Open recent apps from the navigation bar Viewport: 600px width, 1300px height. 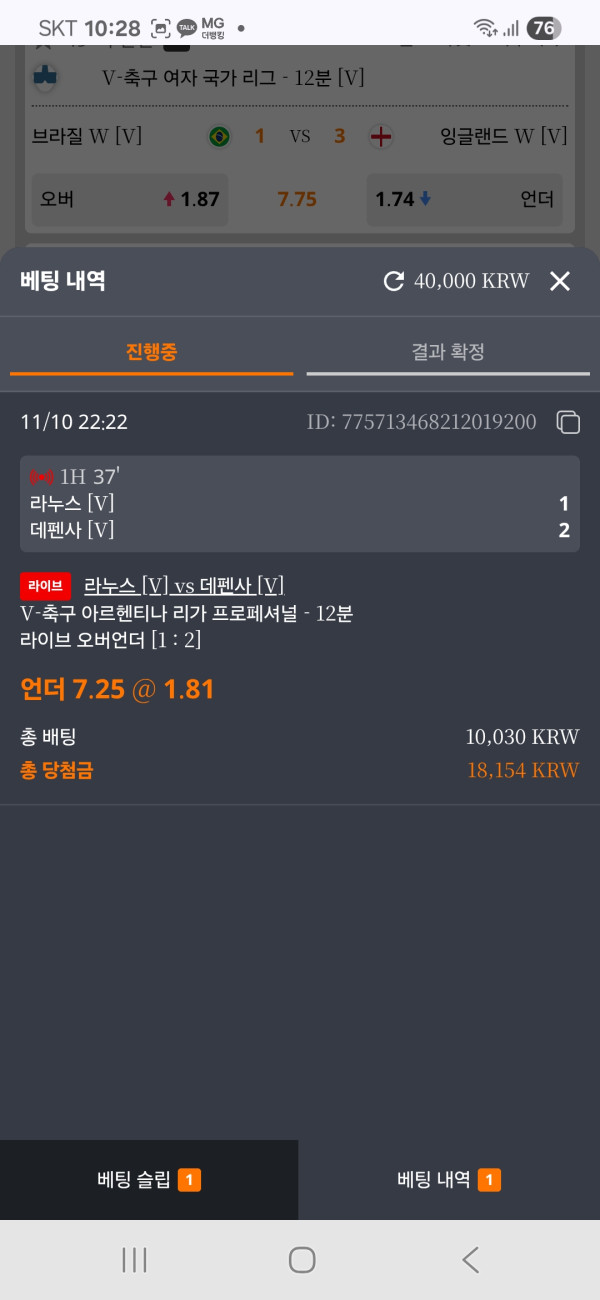tap(134, 1260)
